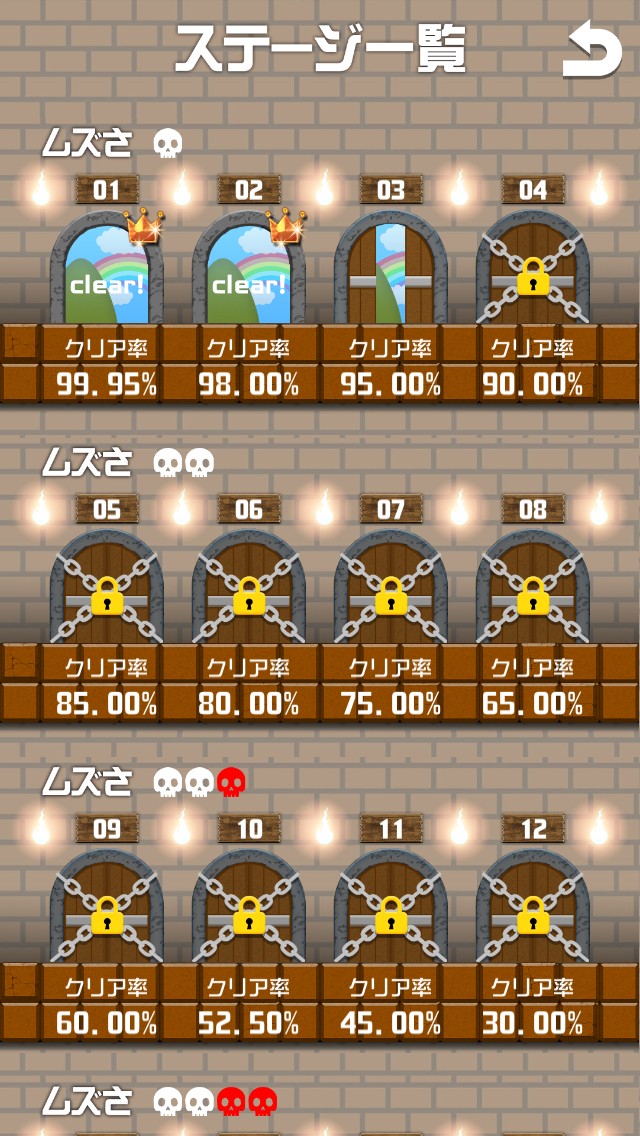
Task: Replay cleared stage 02
Action: coord(249,267)
